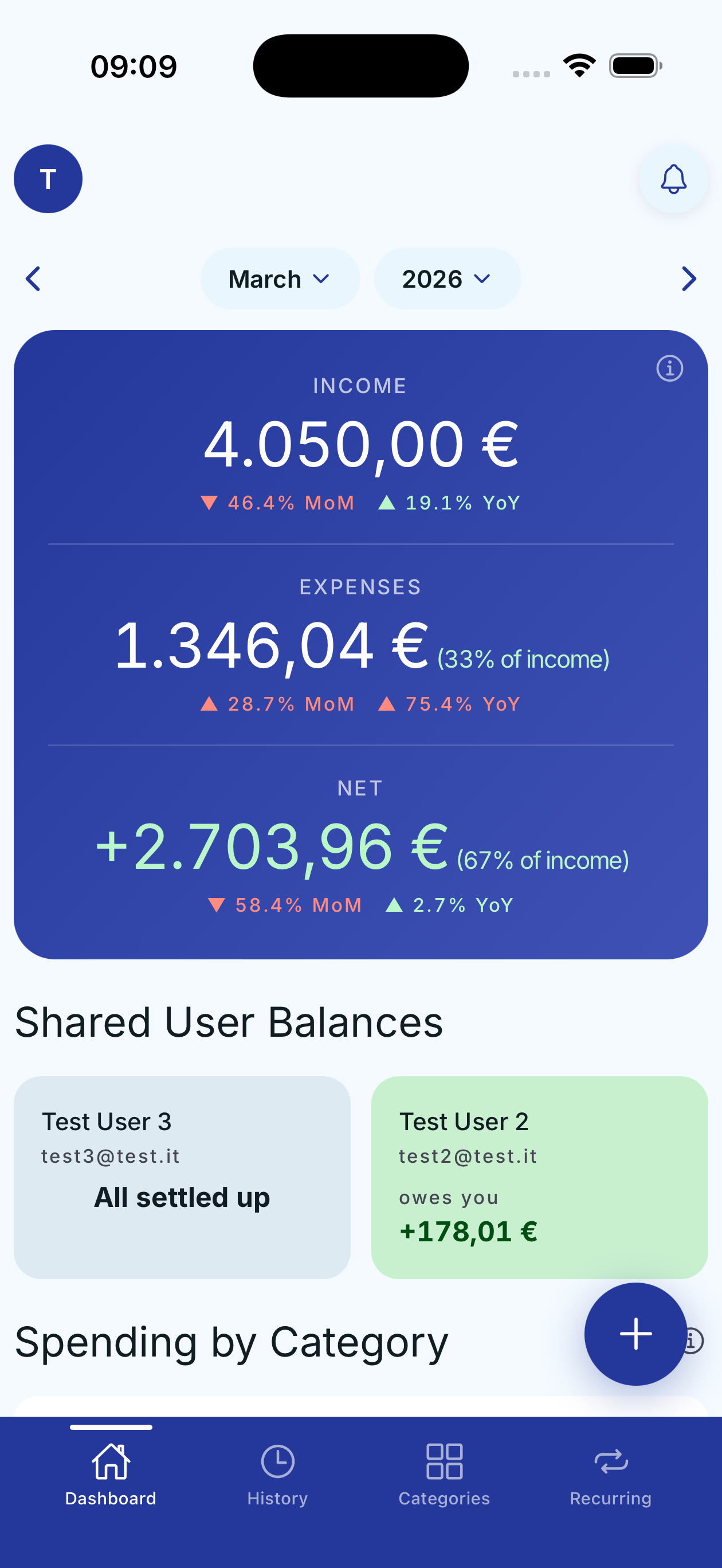722x1568 pixels.
Task: Switch to the History tab
Action: [x=277, y=1473]
